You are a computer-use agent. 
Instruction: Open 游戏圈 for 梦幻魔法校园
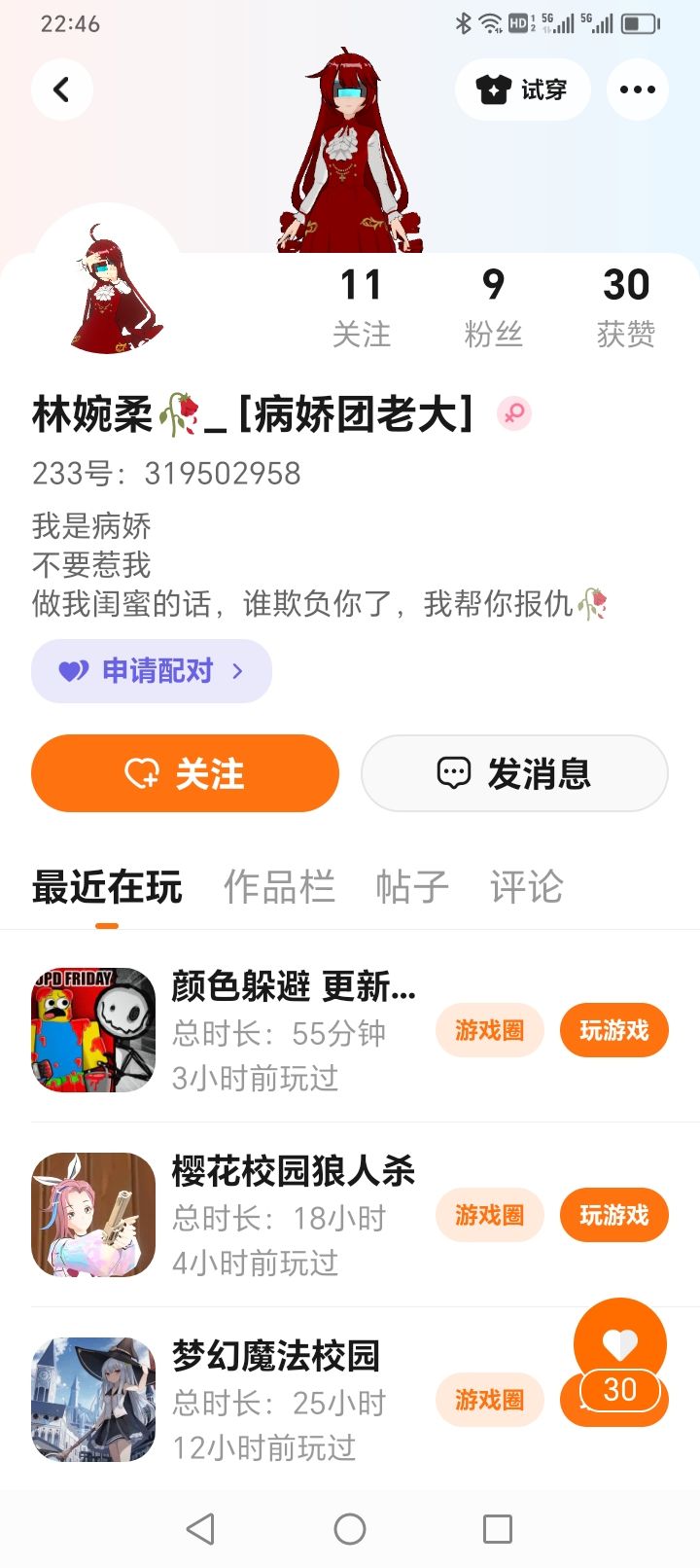click(489, 1400)
